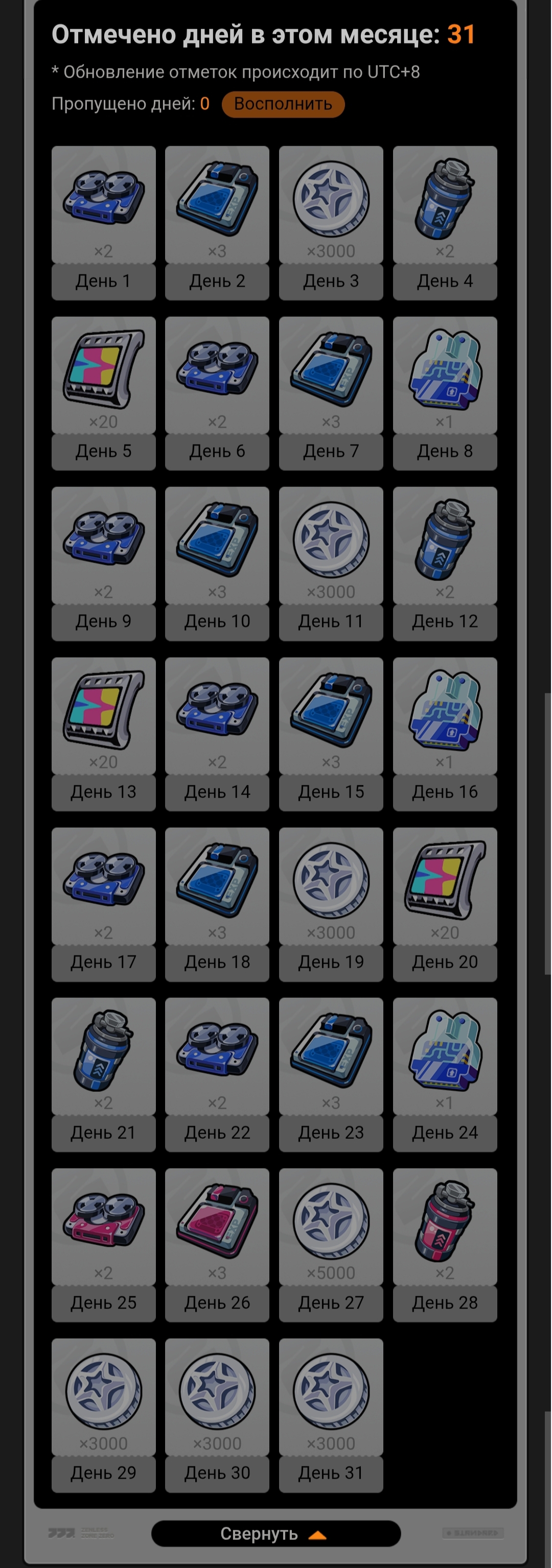View the День 8 ×1 reward
This screenshot has width=552, height=1568.
444,392
